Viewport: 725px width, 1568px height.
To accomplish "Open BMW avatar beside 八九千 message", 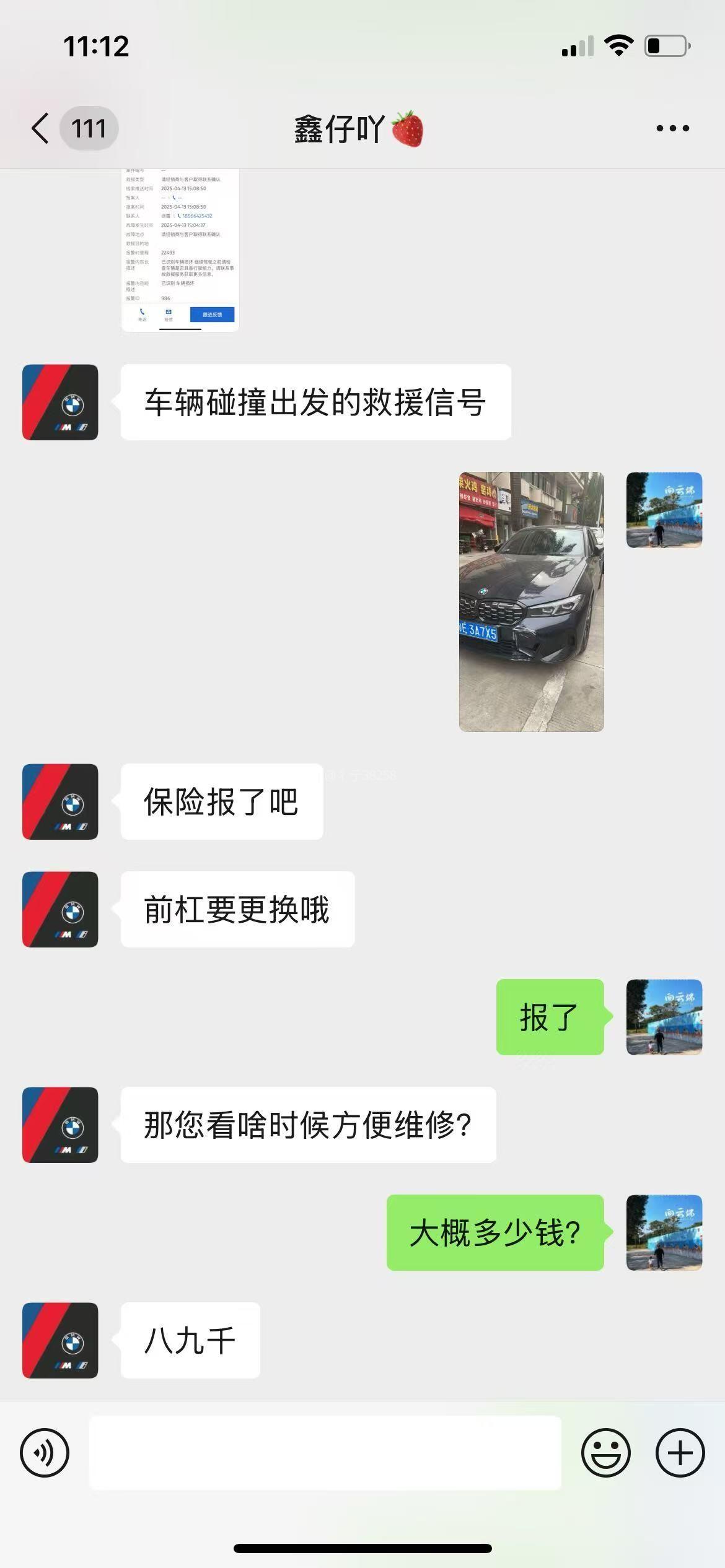I will [x=60, y=1340].
